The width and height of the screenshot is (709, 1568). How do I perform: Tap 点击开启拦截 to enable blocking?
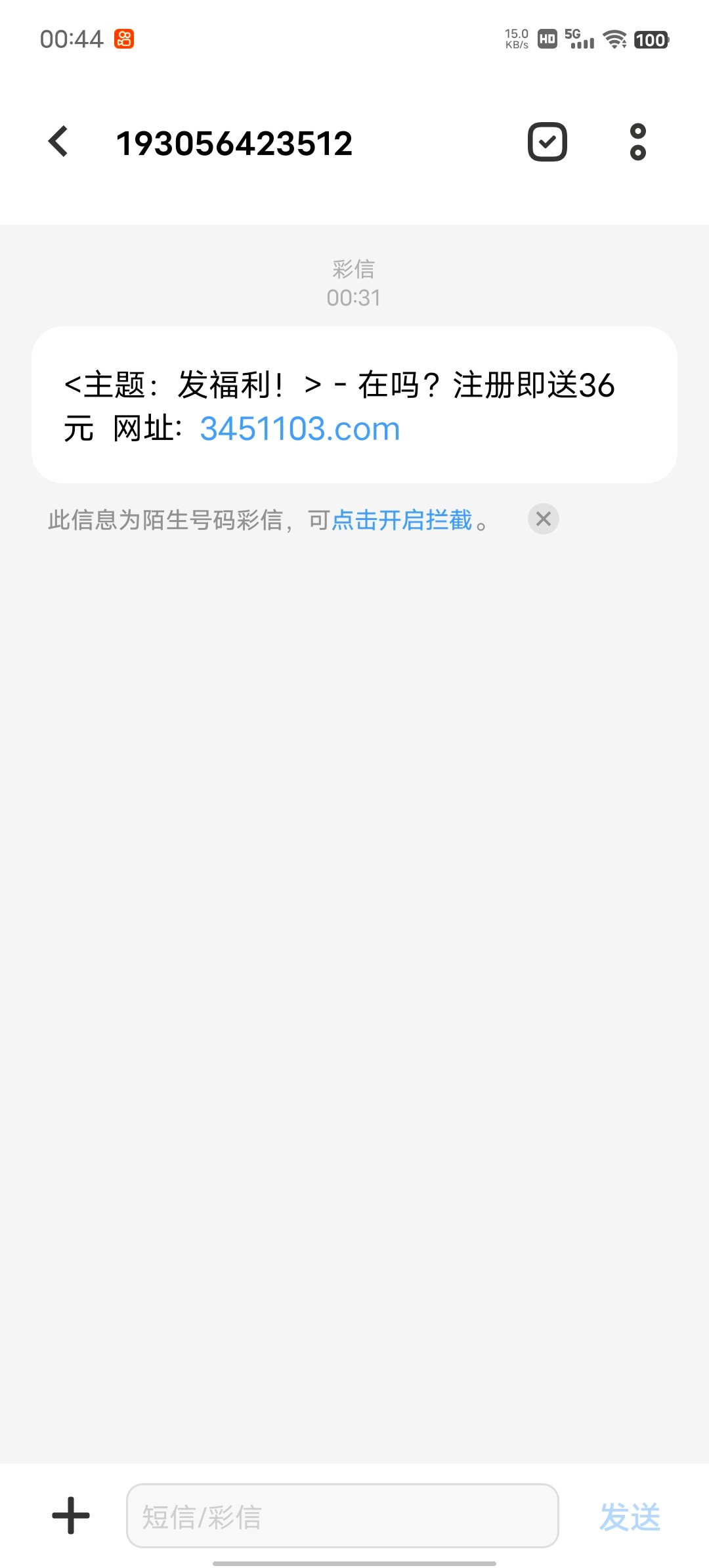tap(402, 520)
